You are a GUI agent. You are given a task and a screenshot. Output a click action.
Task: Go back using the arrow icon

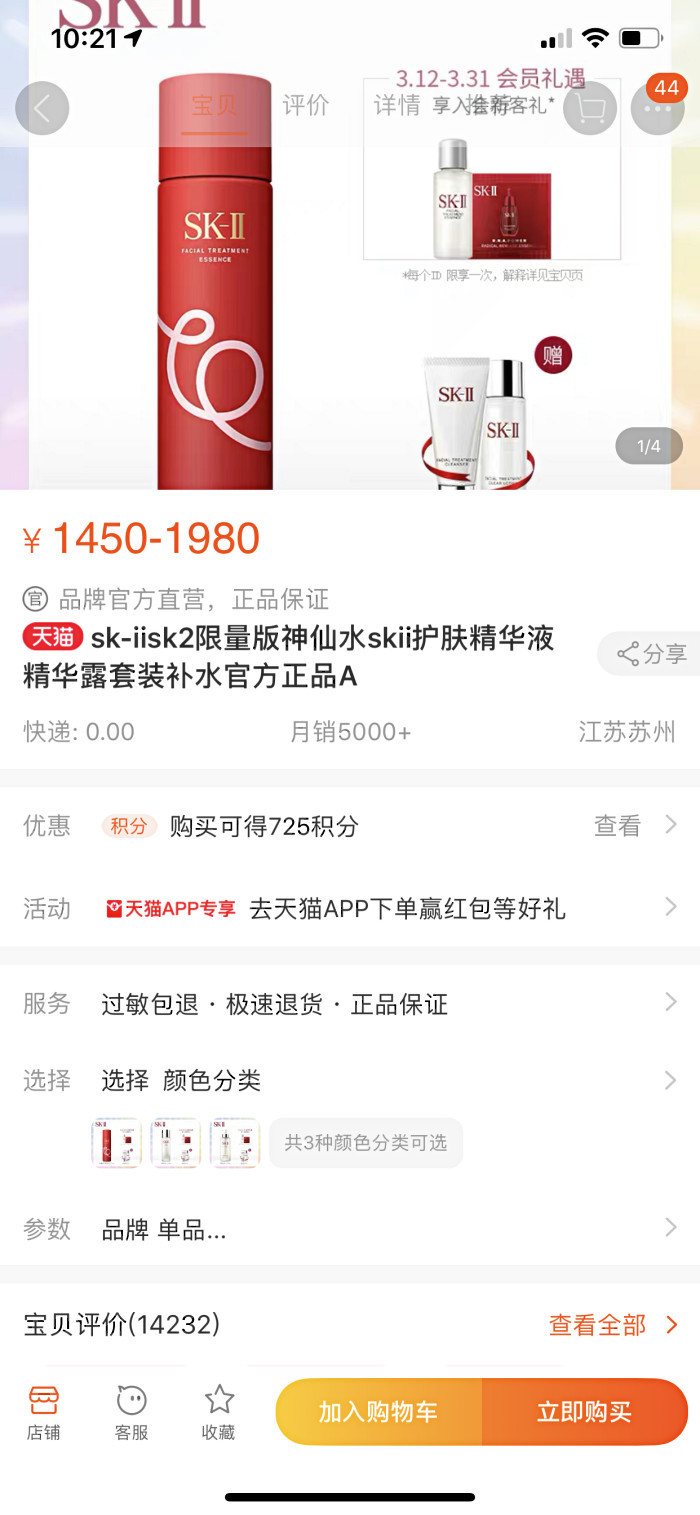click(x=42, y=108)
